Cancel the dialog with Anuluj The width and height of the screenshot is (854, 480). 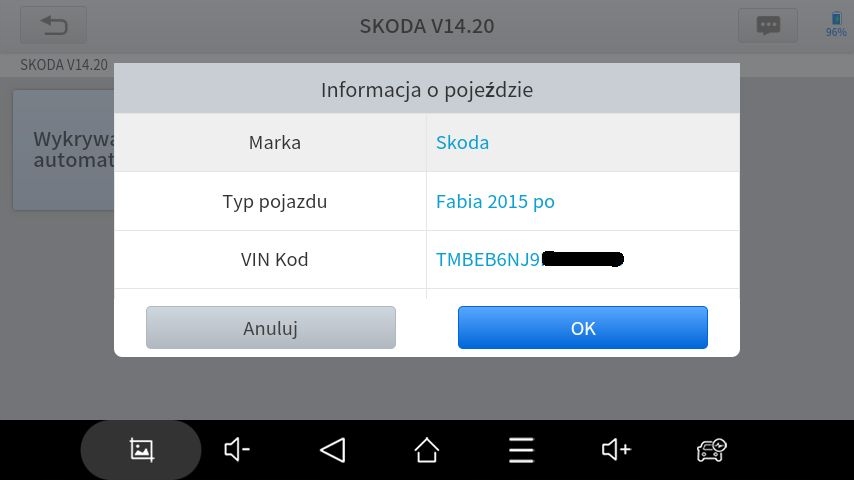270,328
